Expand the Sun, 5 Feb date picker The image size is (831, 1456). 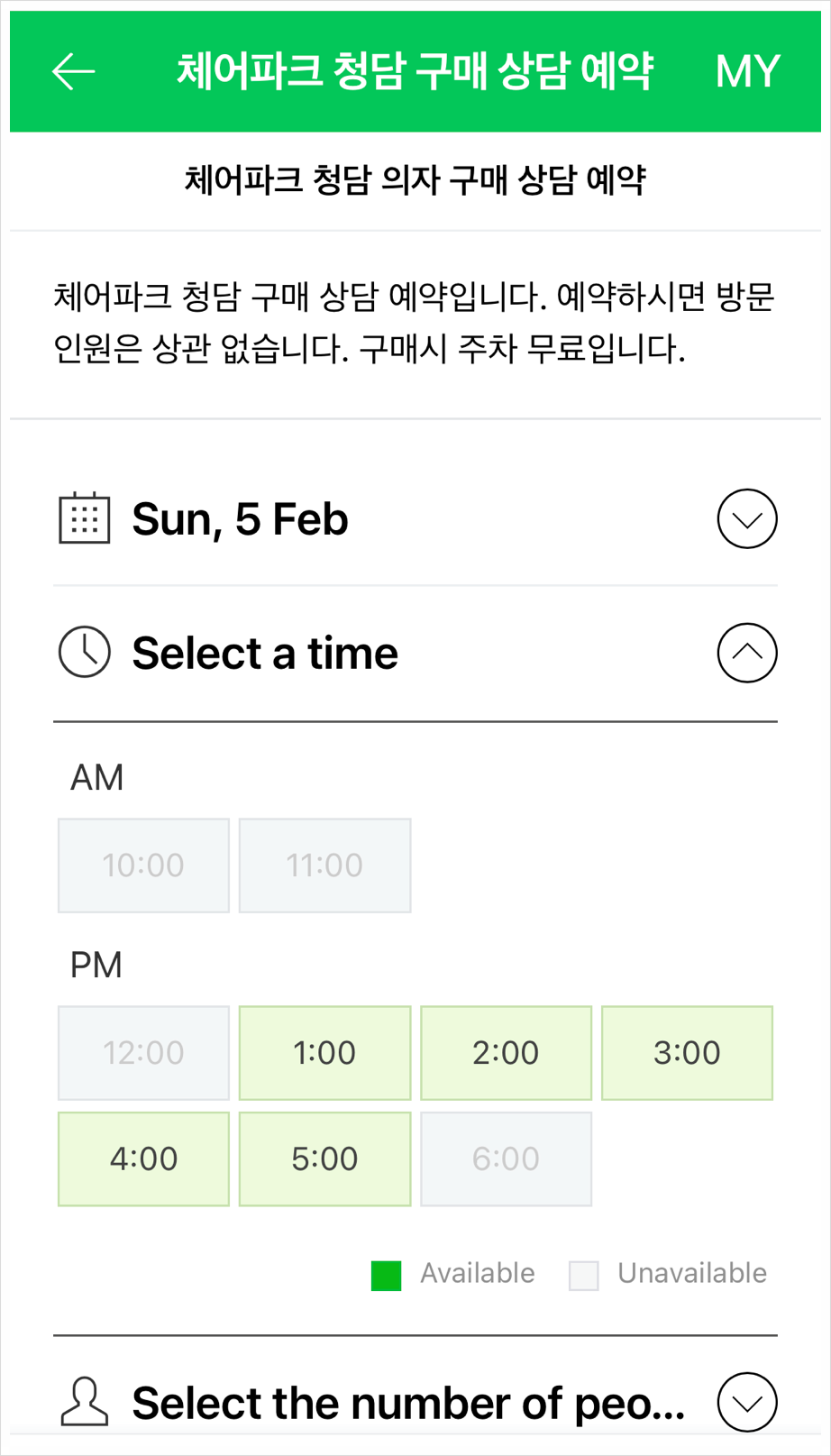tap(746, 519)
